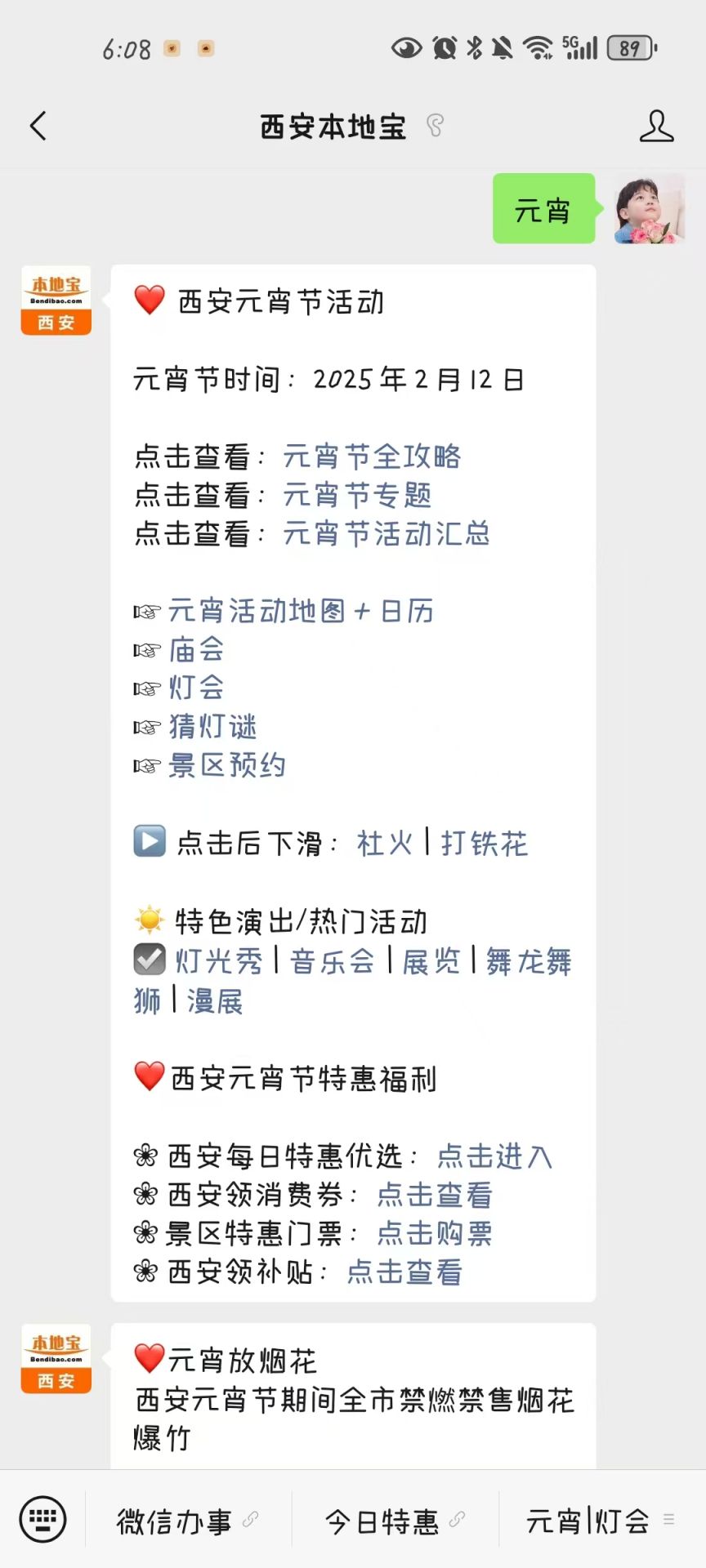The height and width of the screenshot is (1568, 706).
Task: Tap 点击查看 for 西安领补贴
Action: coord(404,1272)
